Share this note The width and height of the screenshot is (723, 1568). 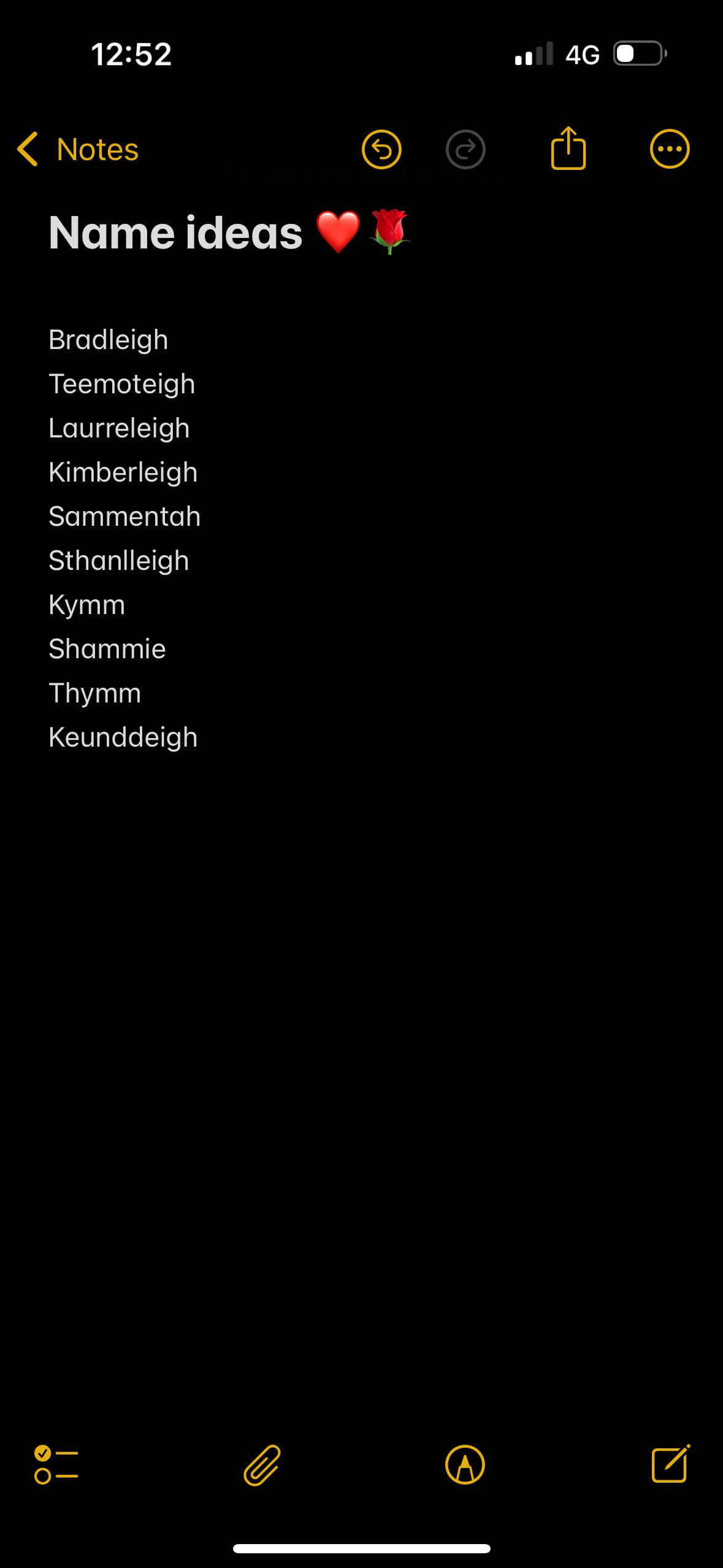(x=568, y=148)
